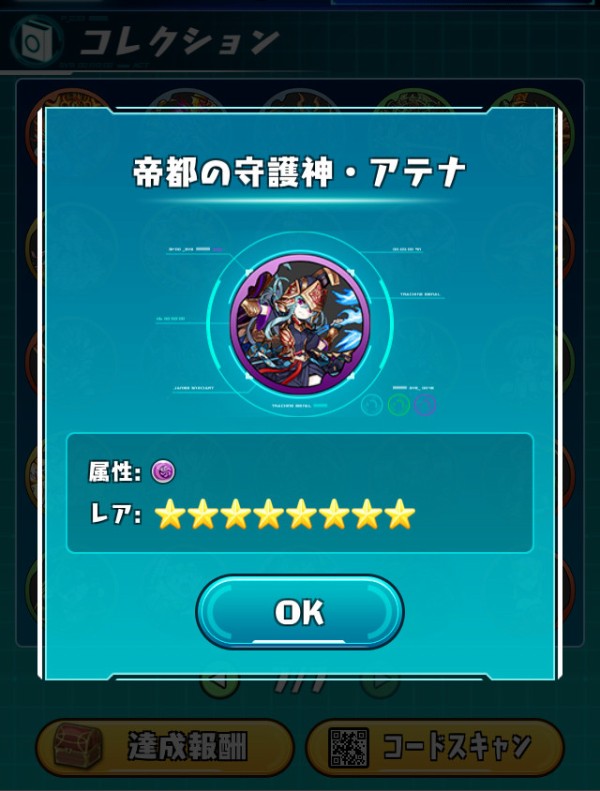Confirm the dialog with the OK button
The width and height of the screenshot is (600, 791).
[299, 612]
